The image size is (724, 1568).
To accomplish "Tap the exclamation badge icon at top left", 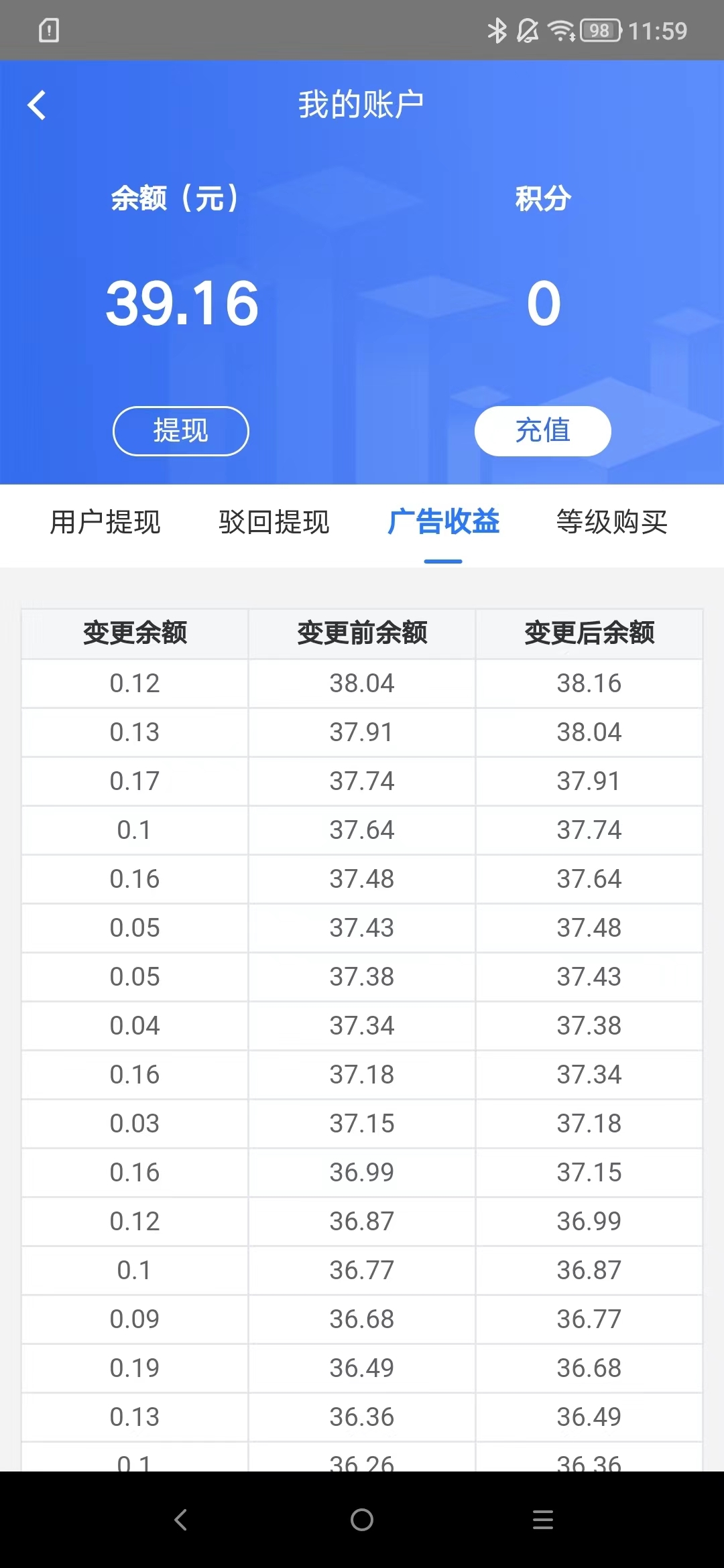I will pyautogui.click(x=48, y=29).
